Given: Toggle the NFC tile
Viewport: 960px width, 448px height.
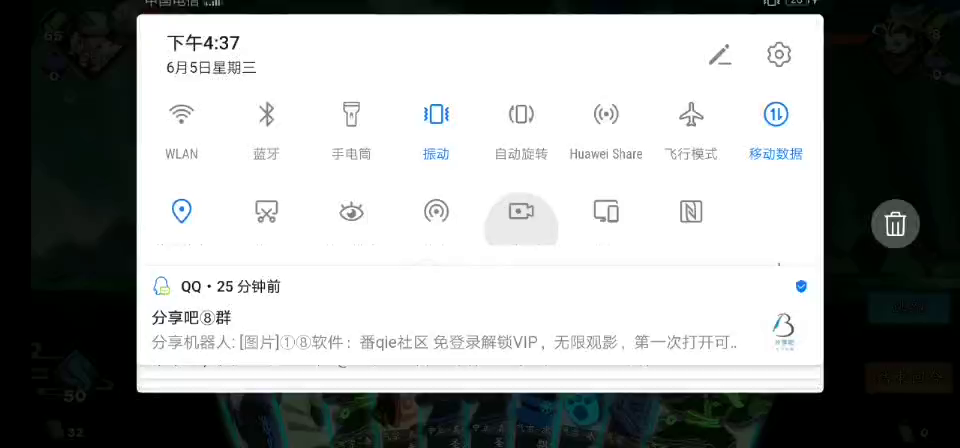Looking at the screenshot, I should (x=691, y=211).
